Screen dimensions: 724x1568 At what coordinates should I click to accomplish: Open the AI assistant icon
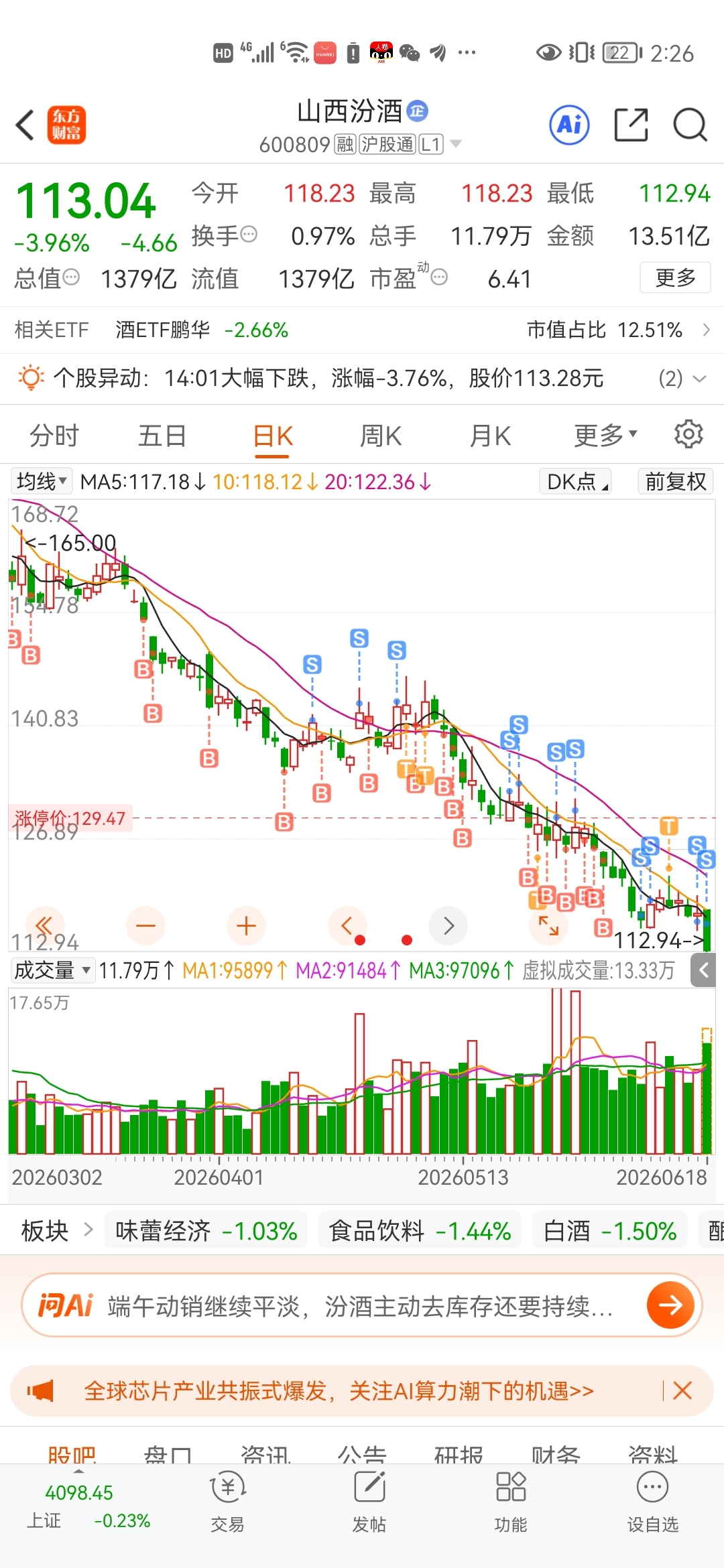pyautogui.click(x=569, y=125)
